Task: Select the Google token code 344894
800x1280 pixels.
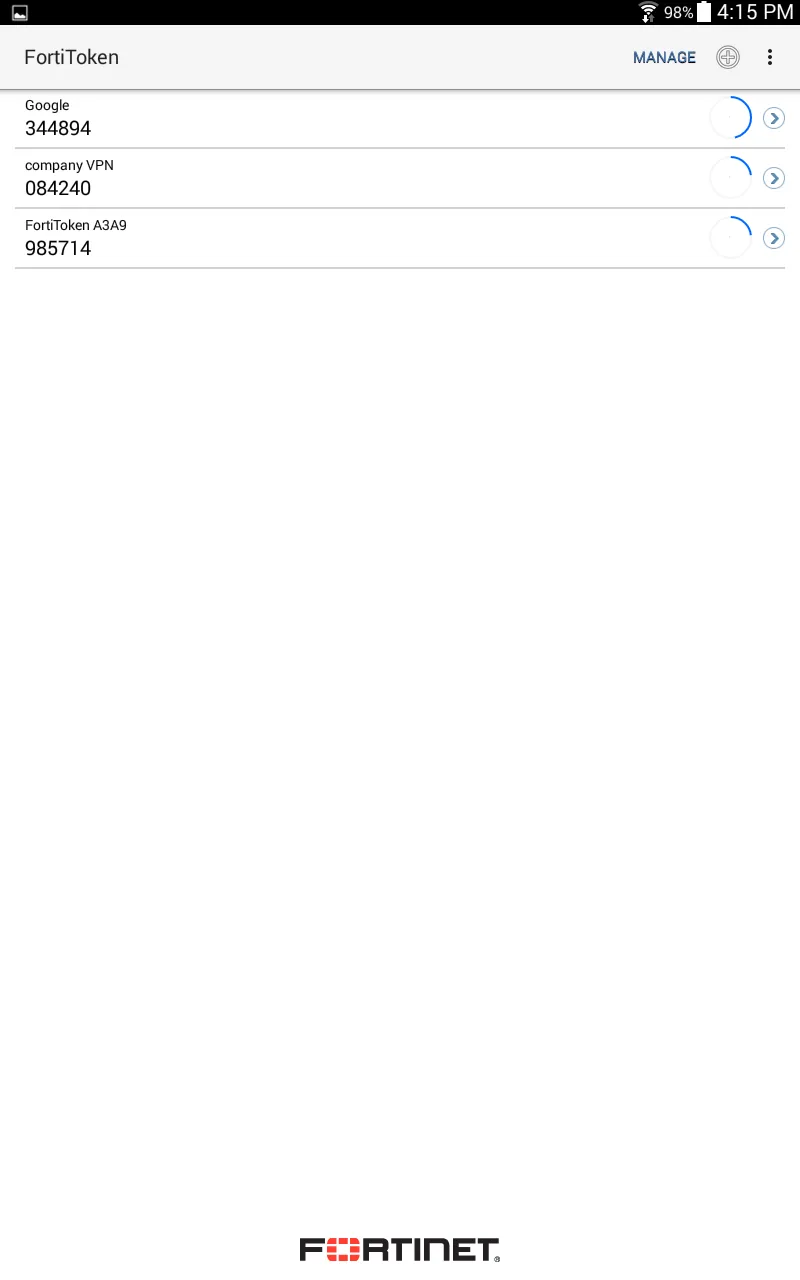Action: 58,128
